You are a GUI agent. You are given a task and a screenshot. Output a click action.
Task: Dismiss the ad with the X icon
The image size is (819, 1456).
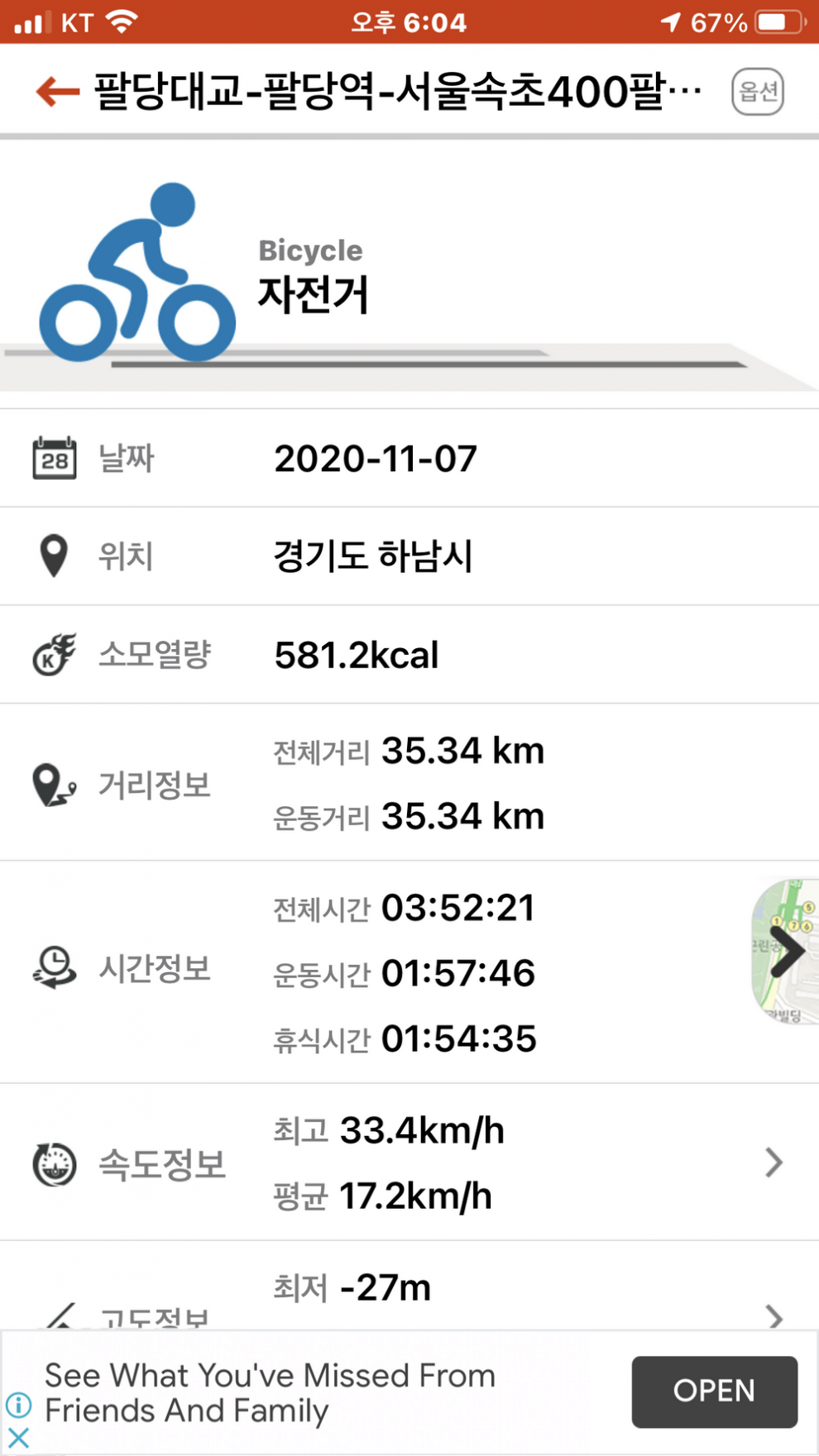click(x=18, y=1438)
